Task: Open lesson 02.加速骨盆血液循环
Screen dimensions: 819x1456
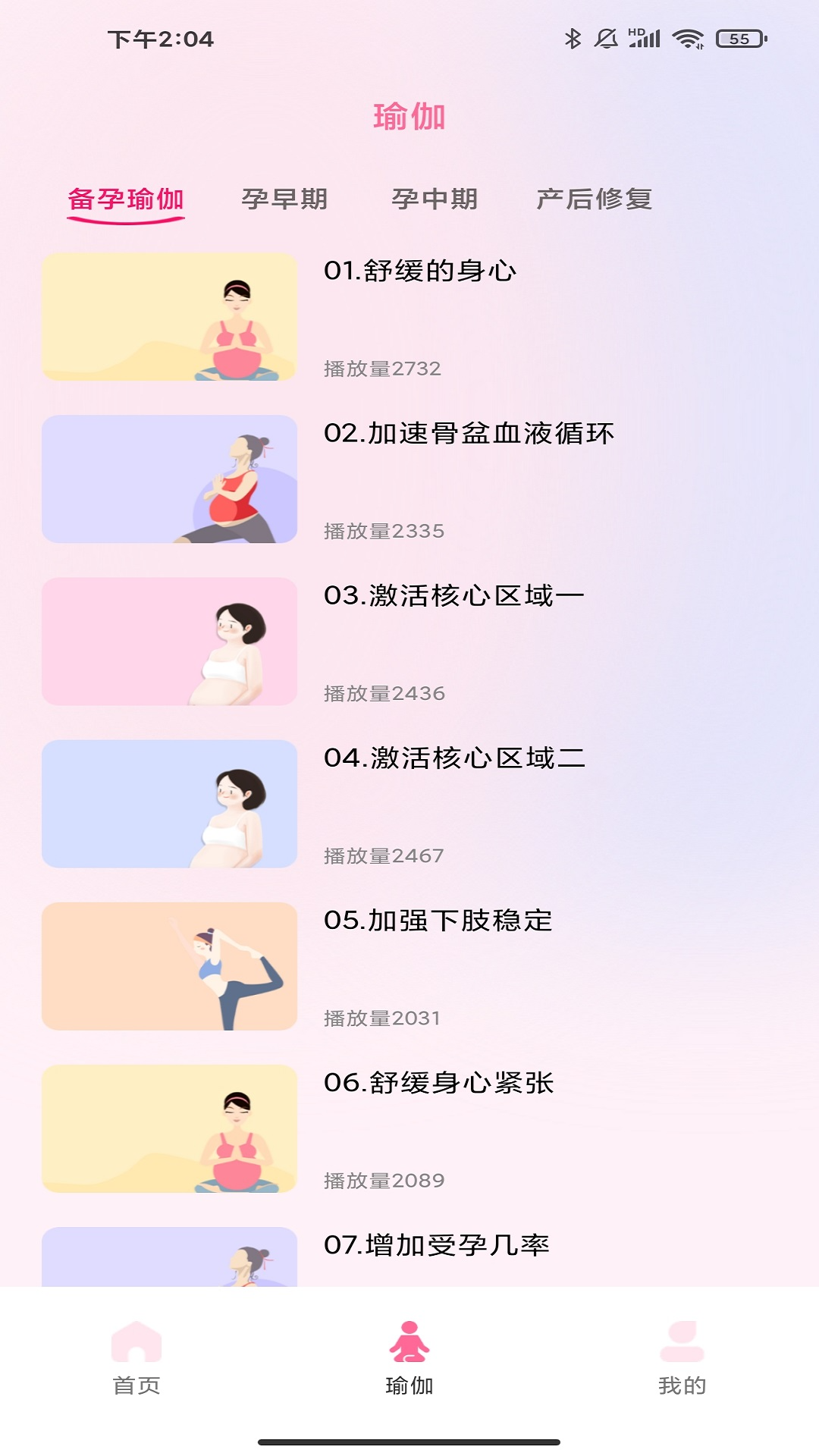Action: pyautogui.click(x=471, y=434)
